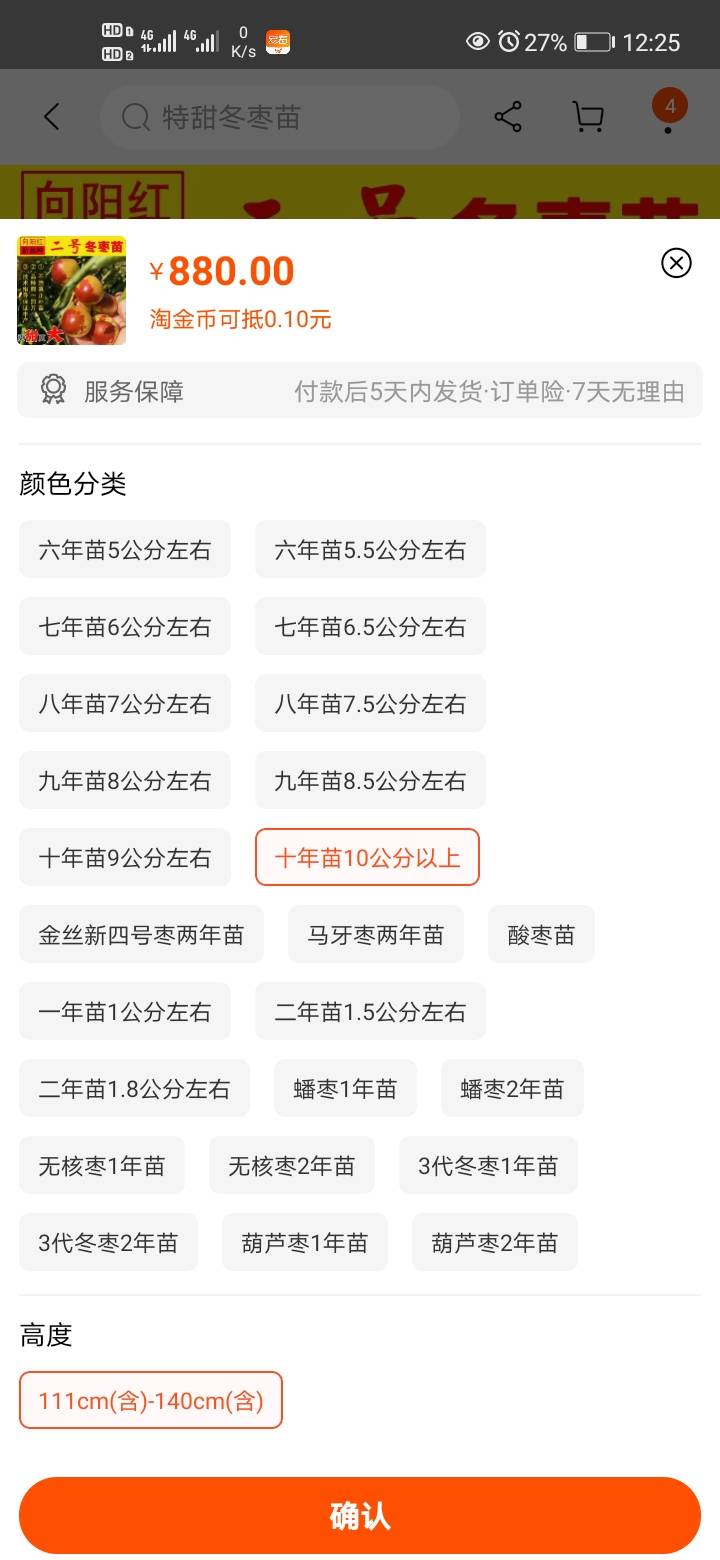
Task: Select the 蟠枣2年苗 option
Action: [x=512, y=1088]
